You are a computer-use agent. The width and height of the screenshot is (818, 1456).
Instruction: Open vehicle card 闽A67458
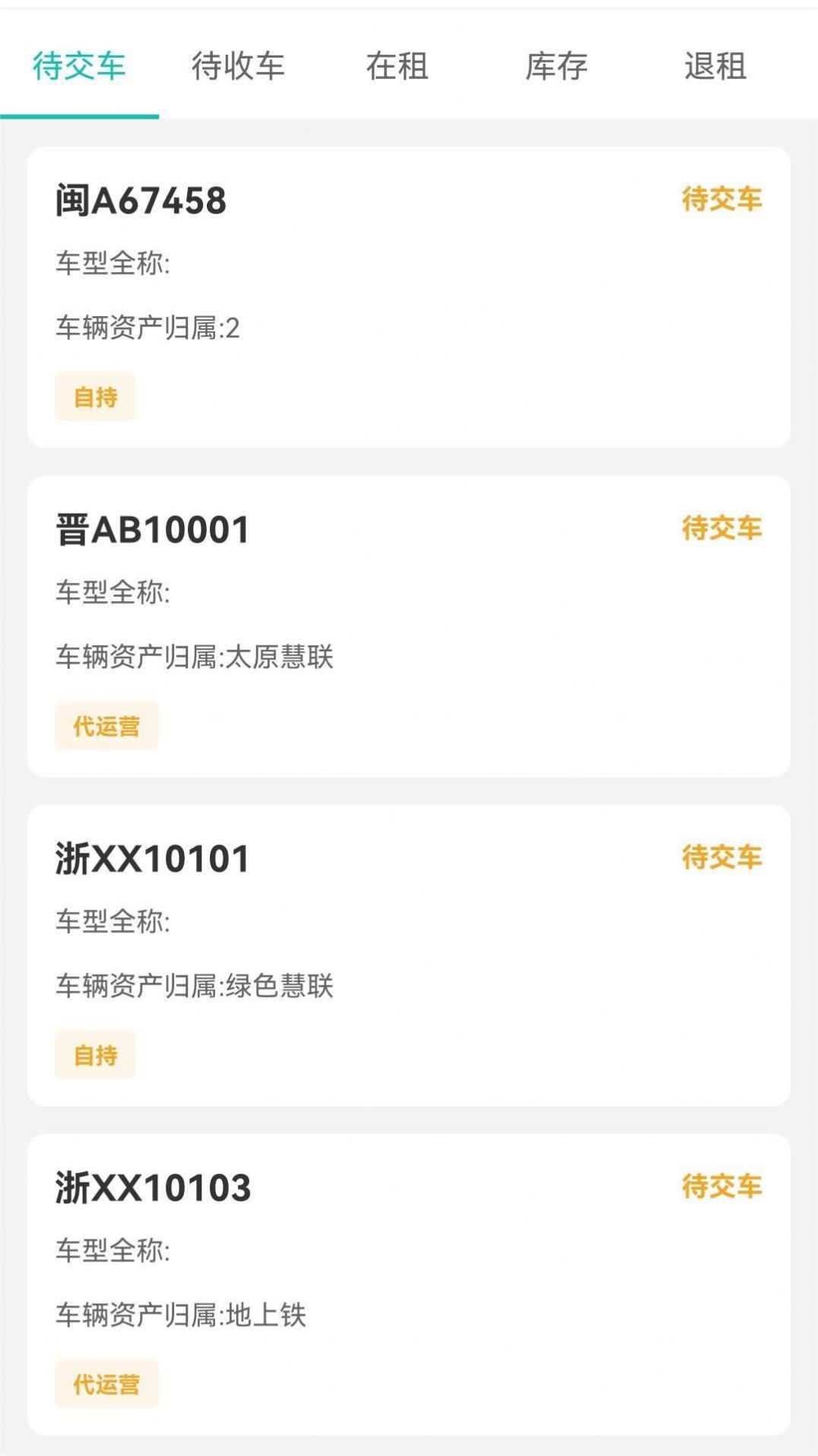coord(408,296)
